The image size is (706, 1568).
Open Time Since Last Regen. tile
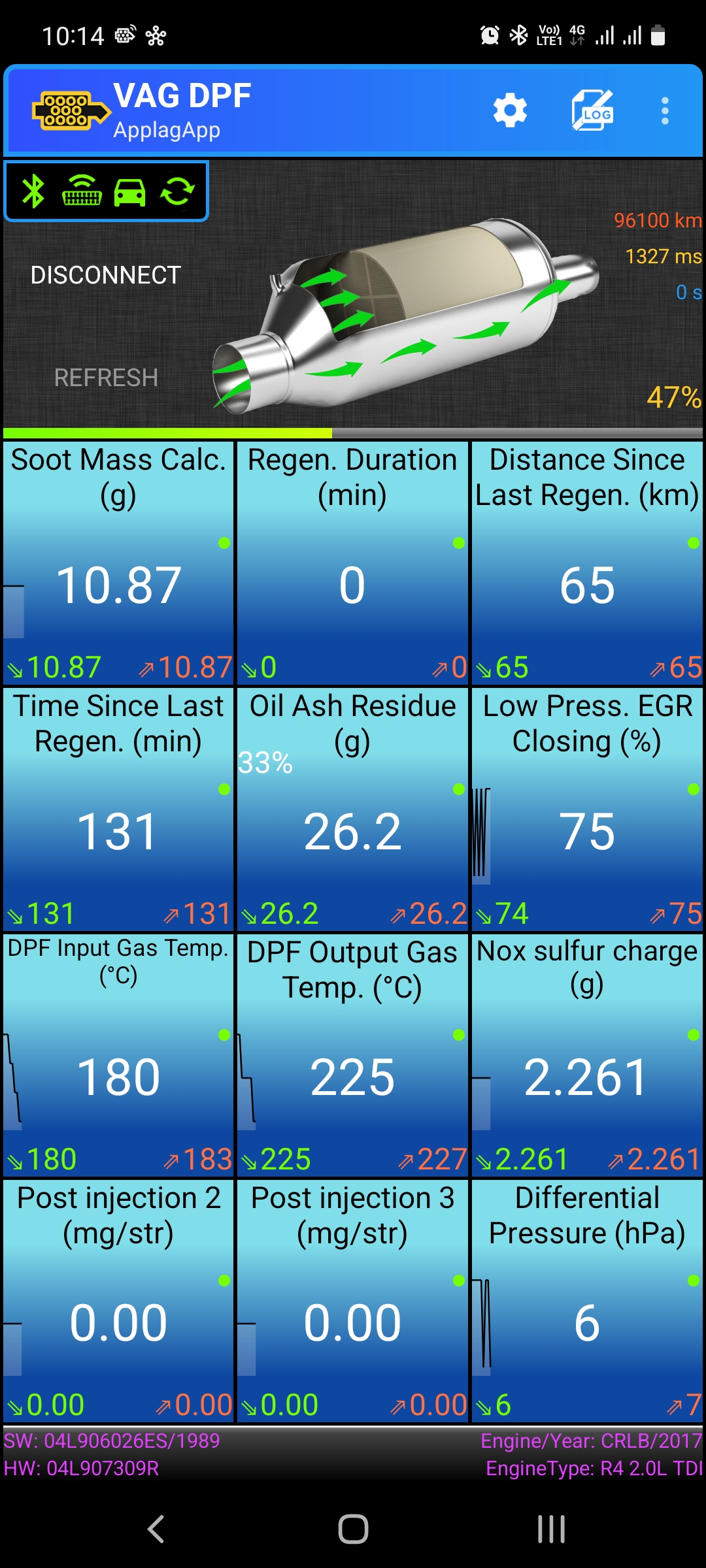(x=118, y=809)
